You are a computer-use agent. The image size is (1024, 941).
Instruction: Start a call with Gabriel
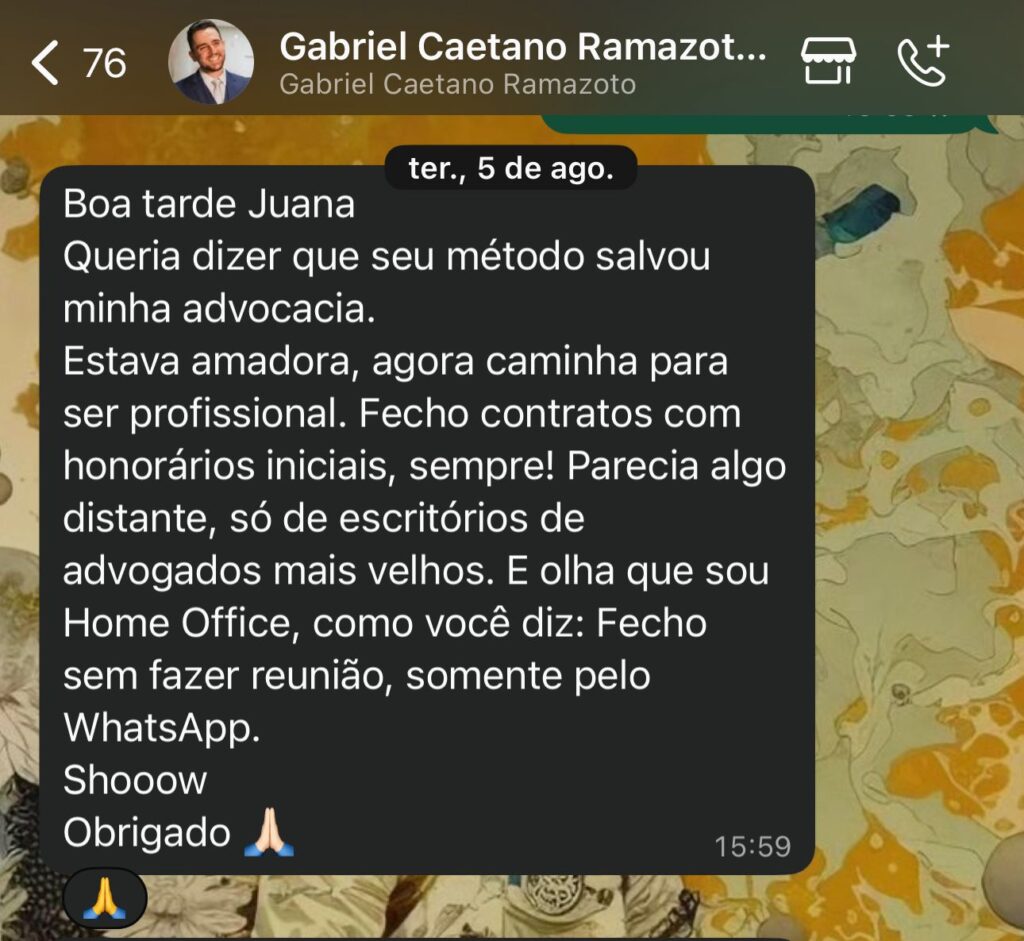tap(922, 62)
